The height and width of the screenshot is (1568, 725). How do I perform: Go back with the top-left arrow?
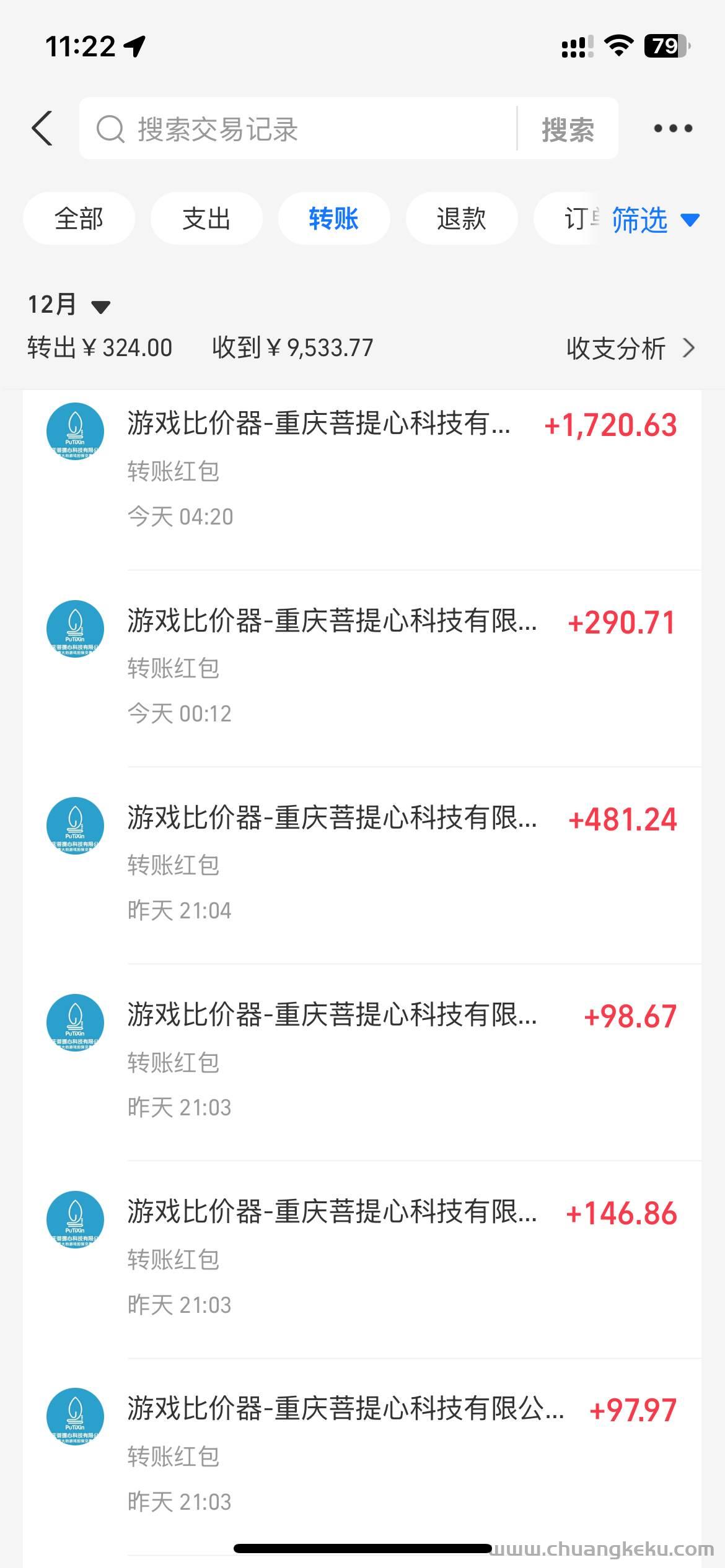tap(42, 129)
